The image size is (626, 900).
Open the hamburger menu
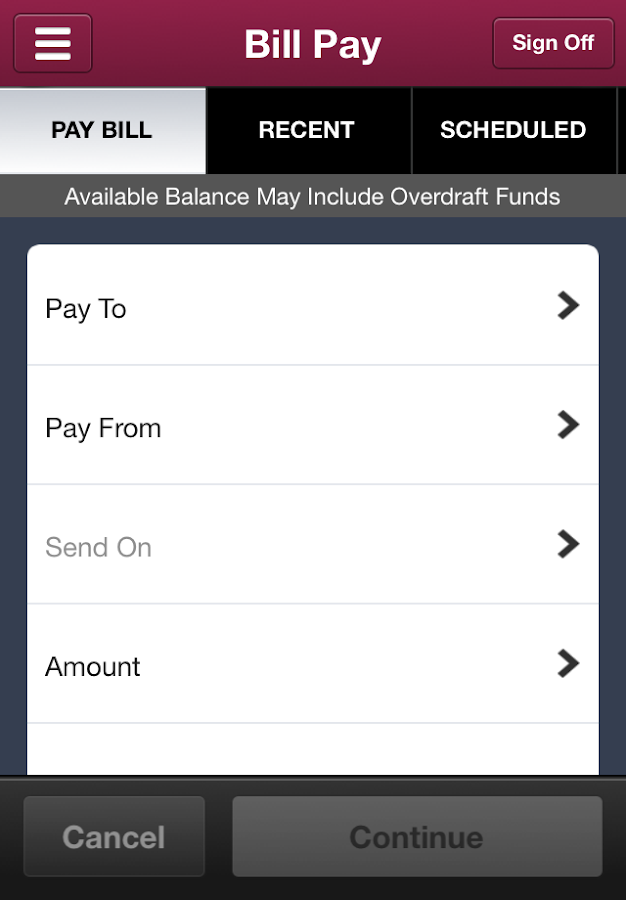tap(53, 43)
